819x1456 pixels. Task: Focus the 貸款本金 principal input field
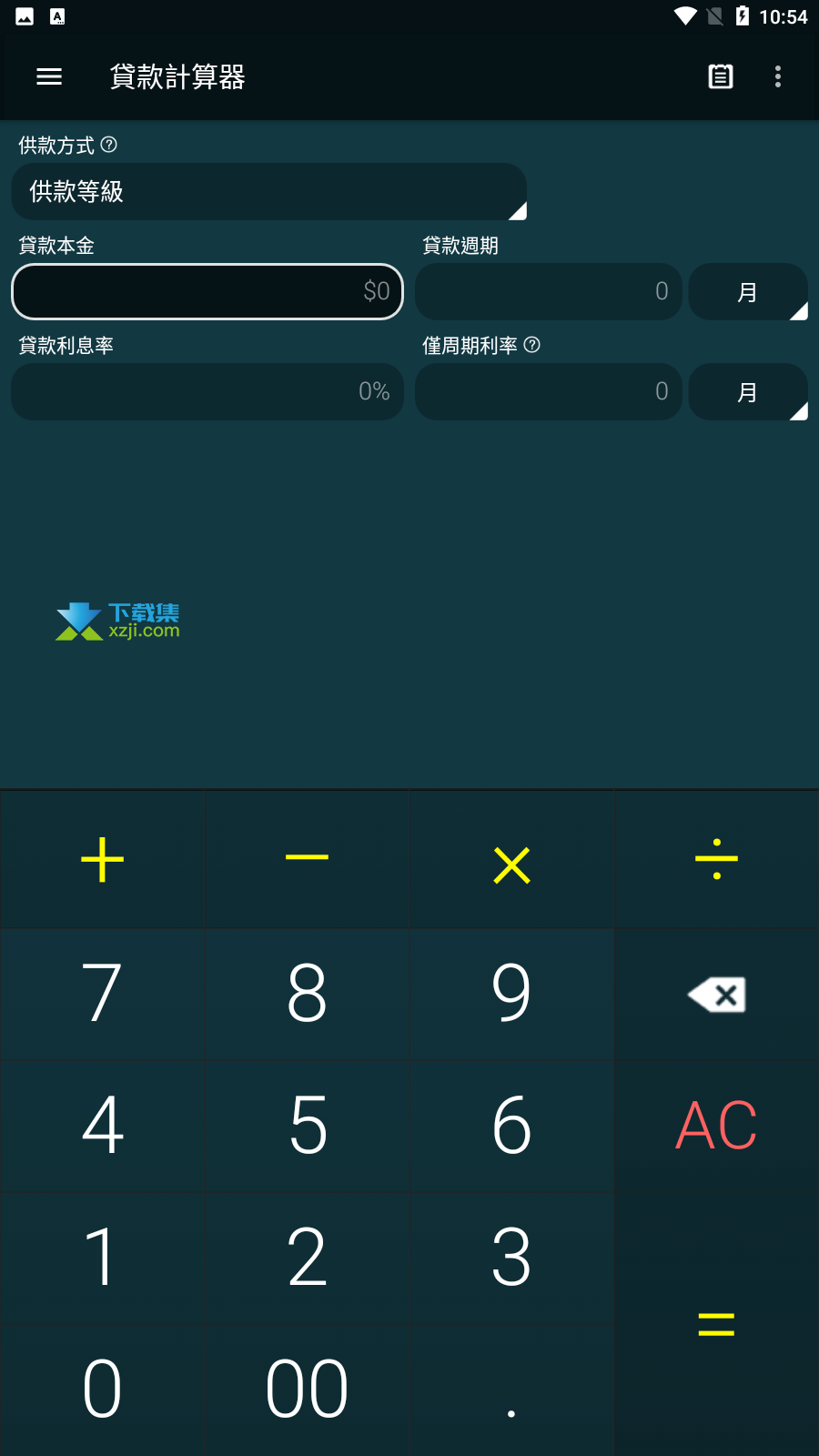click(207, 291)
